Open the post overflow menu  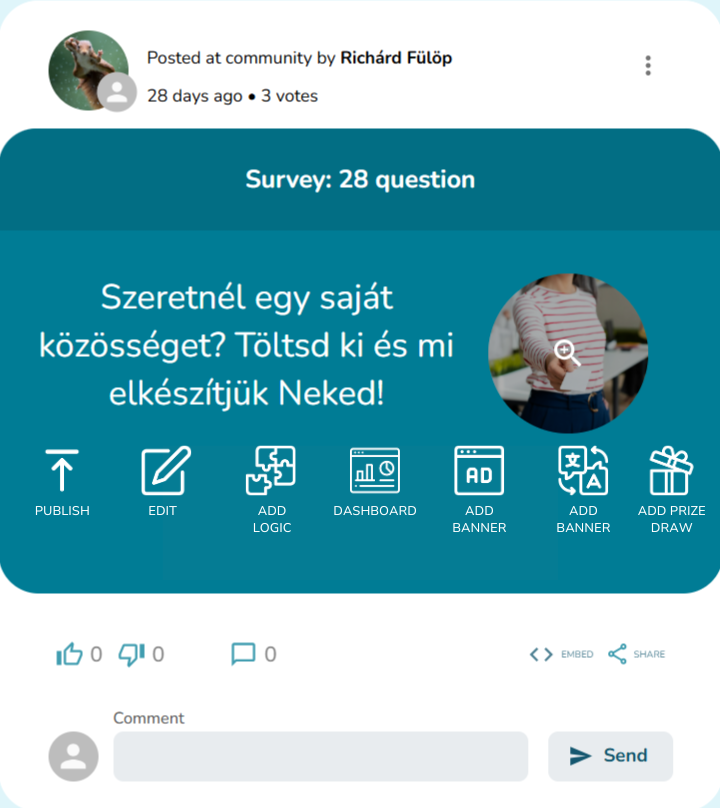[x=648, y=66]
